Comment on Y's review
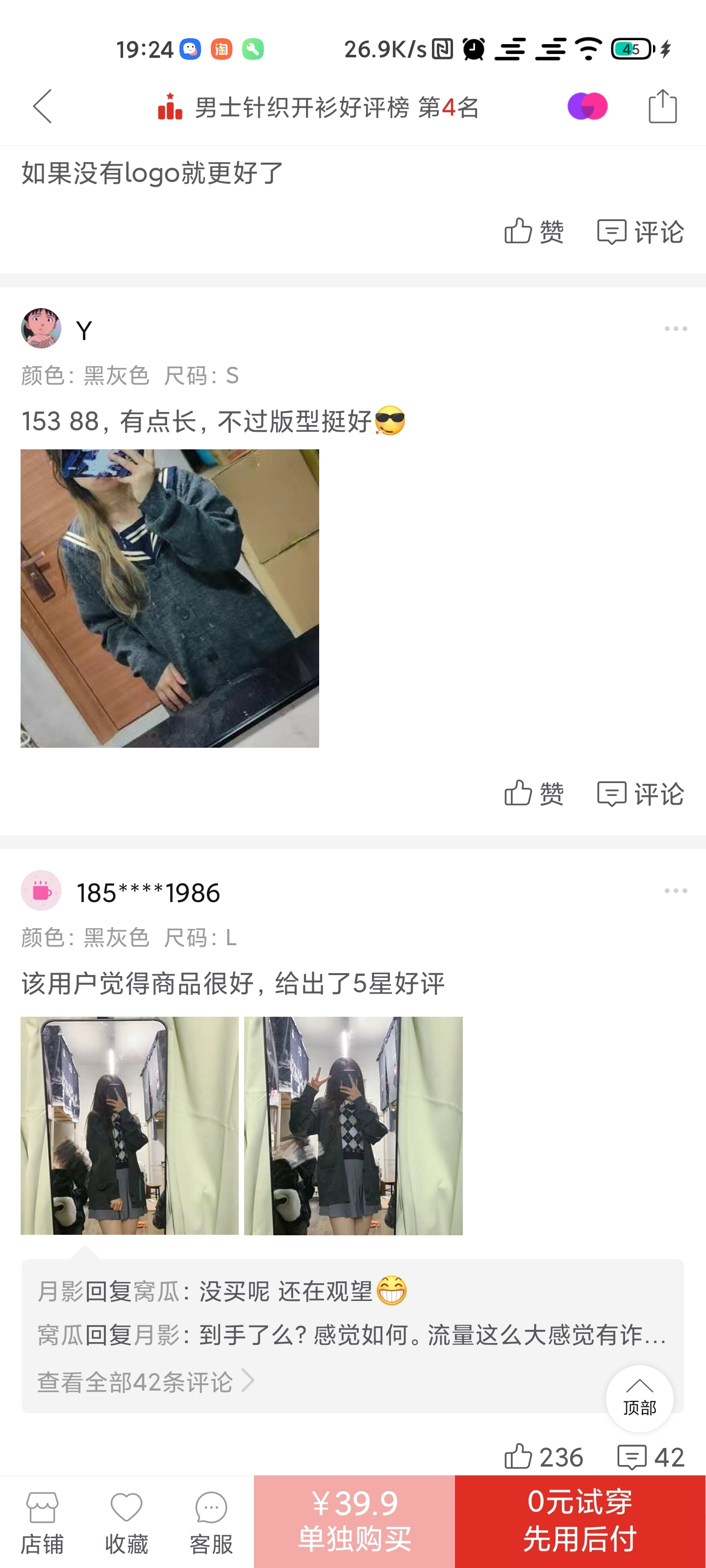The width and height of the screenshot is (706, 1568). (x=640, y=794)
